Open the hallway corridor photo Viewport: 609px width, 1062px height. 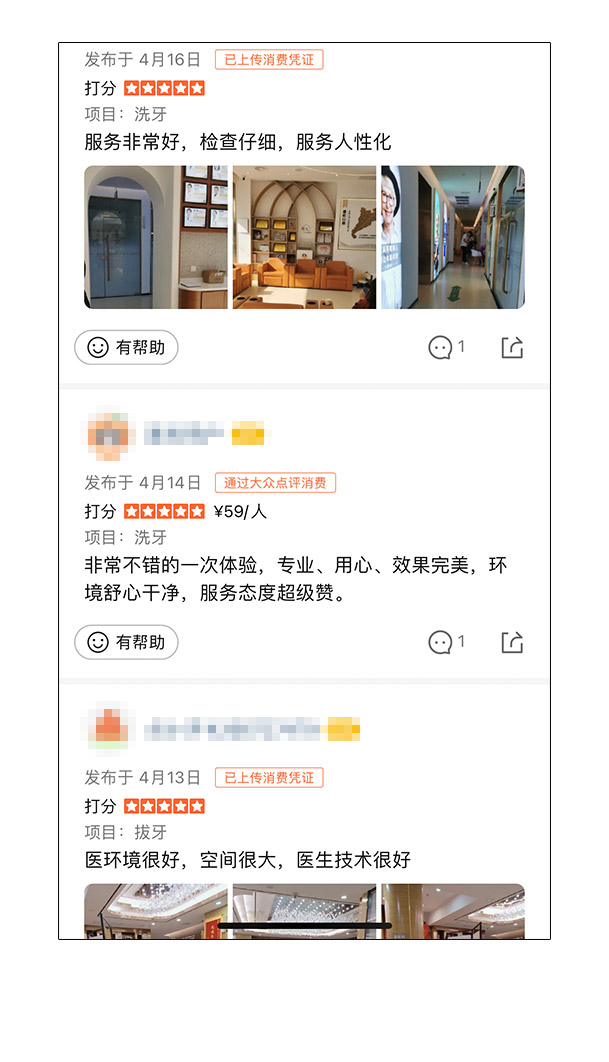click(453, 237)
